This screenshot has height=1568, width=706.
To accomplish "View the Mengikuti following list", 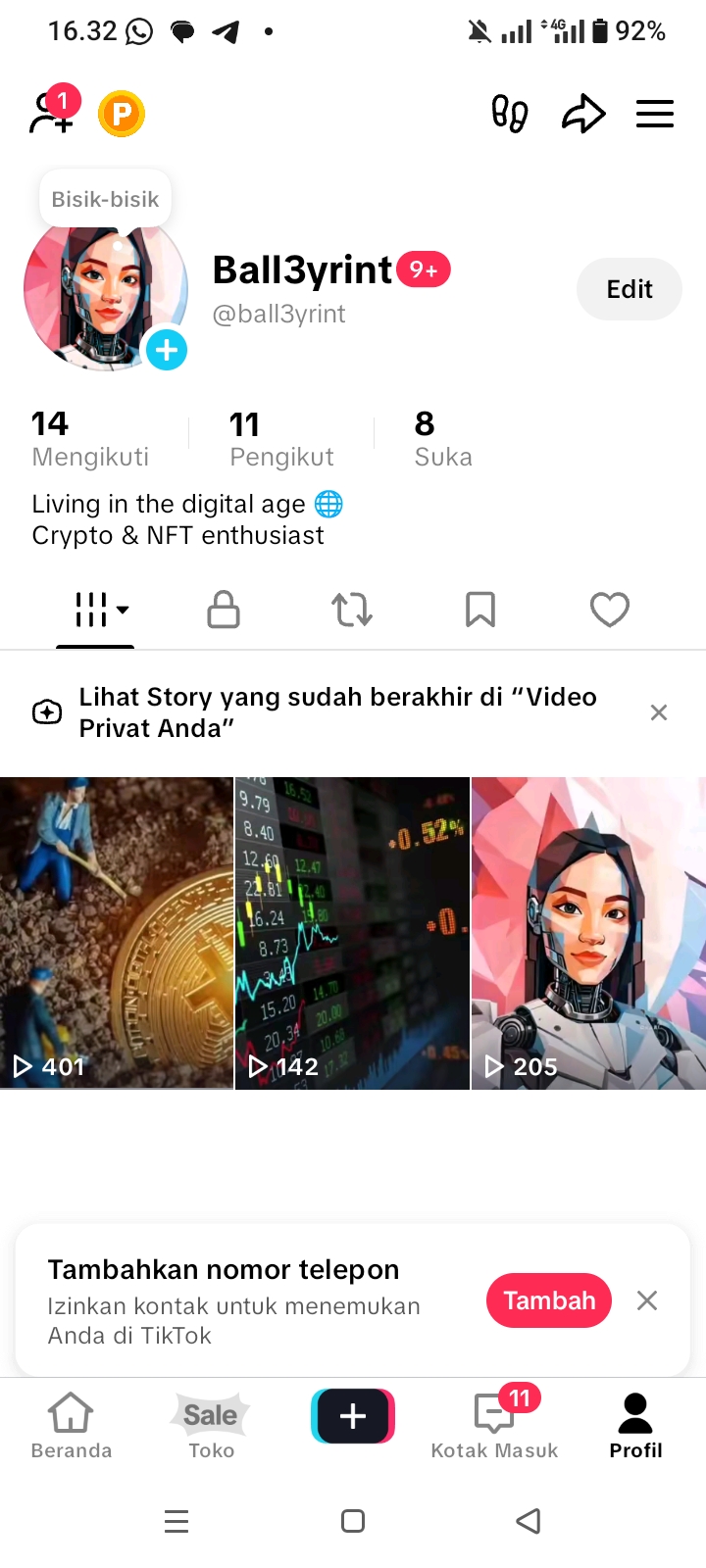I will (90, 439).
